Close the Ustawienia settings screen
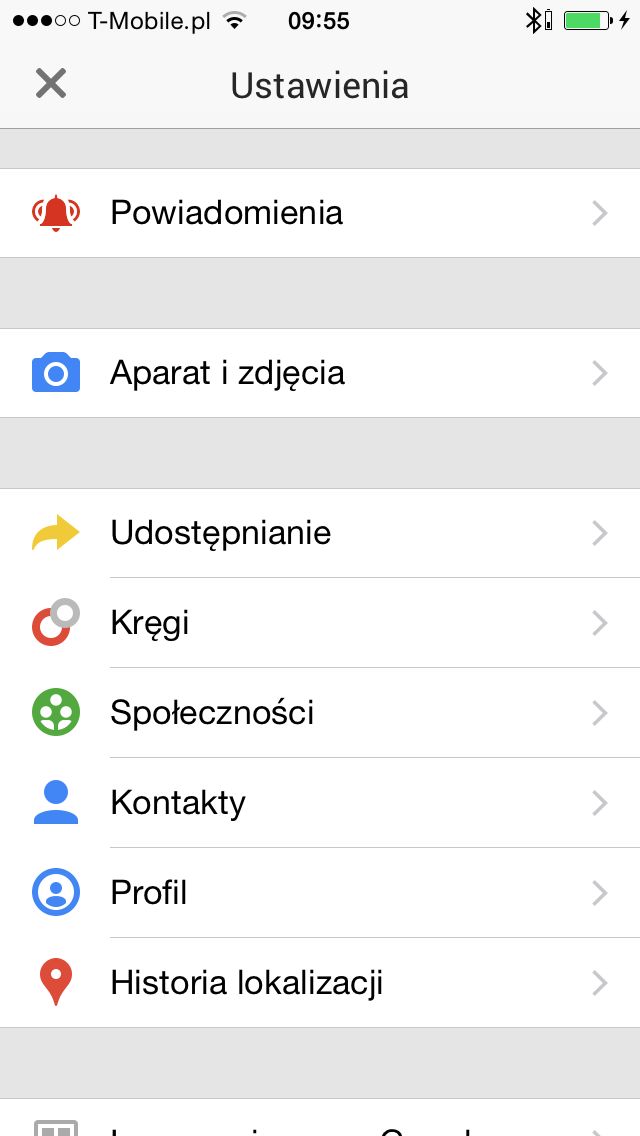 pyautogui.click(x=51, y=84)
